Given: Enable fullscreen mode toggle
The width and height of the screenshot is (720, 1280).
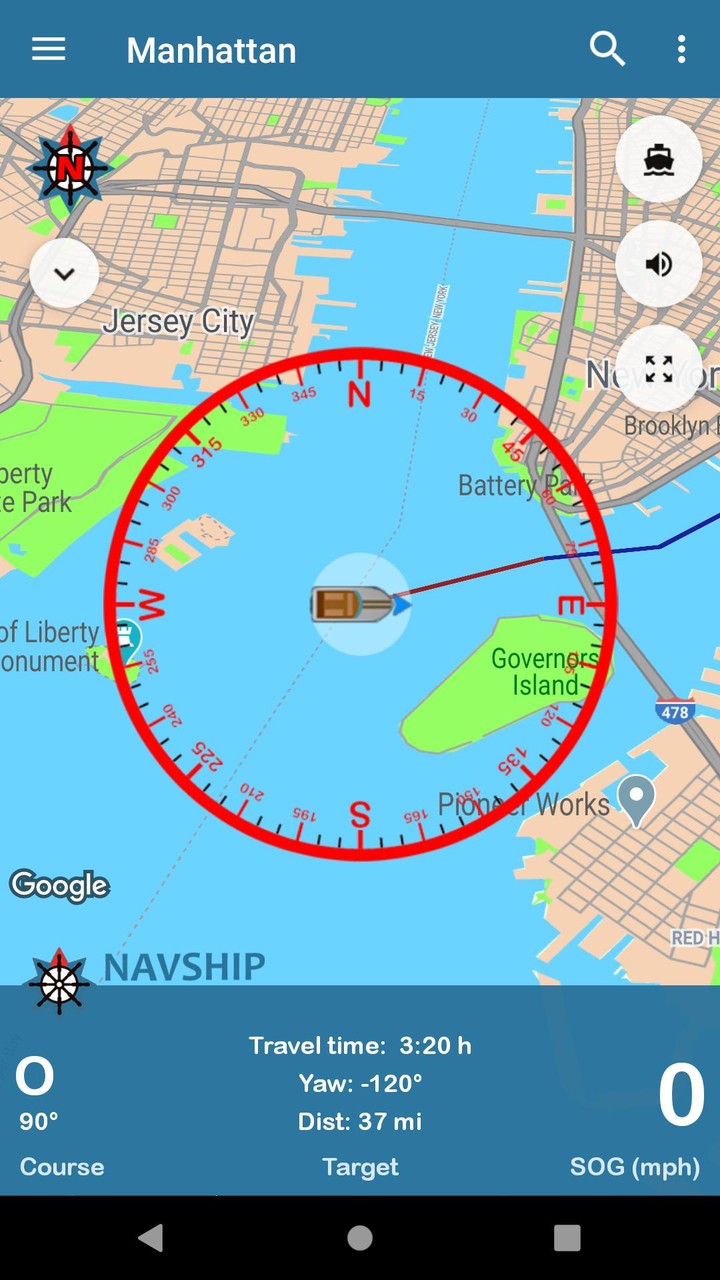Looking at the screenshot, I should pyautogui.click(x=658, y=369).
